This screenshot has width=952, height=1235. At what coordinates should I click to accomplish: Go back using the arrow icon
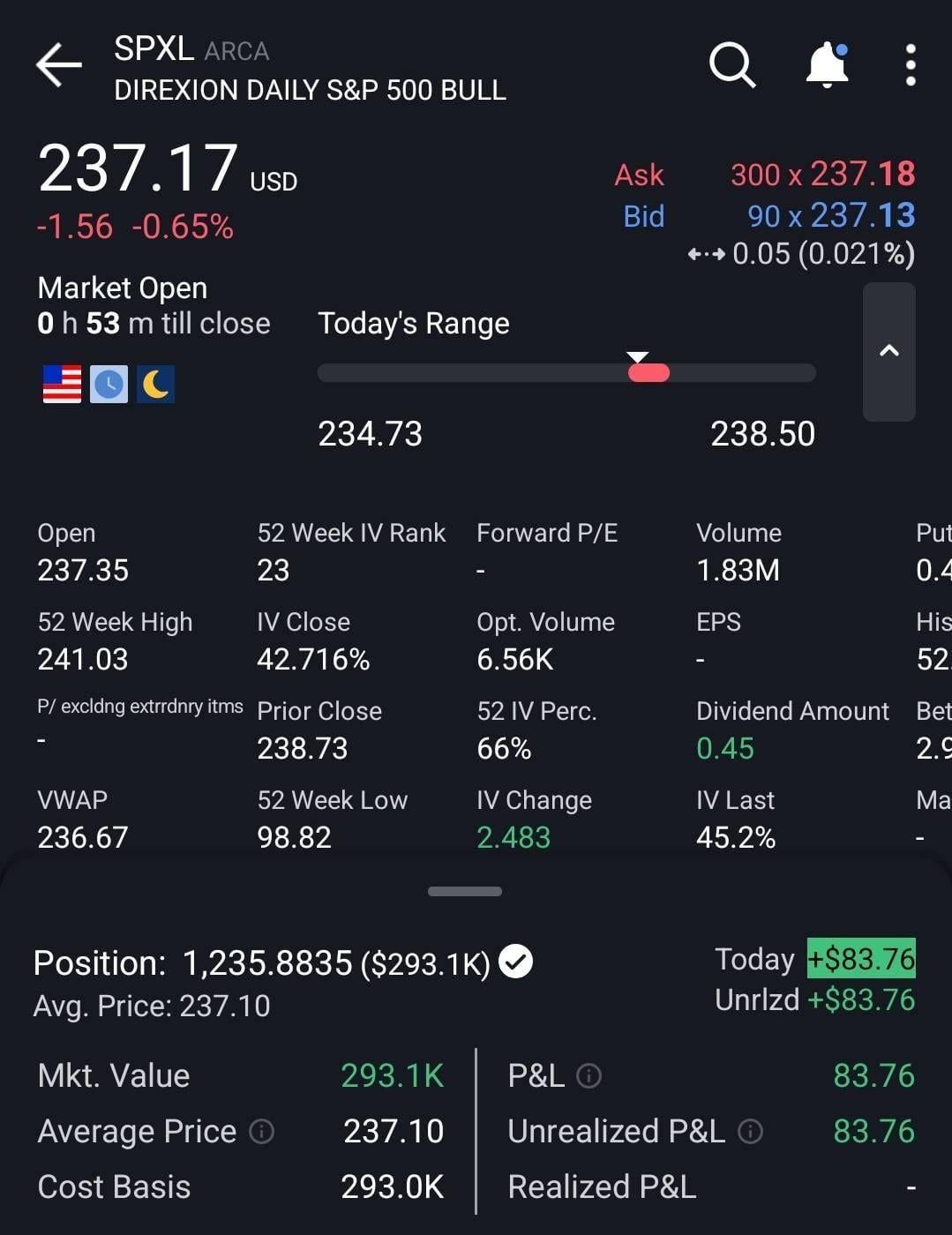pos(58,65)
